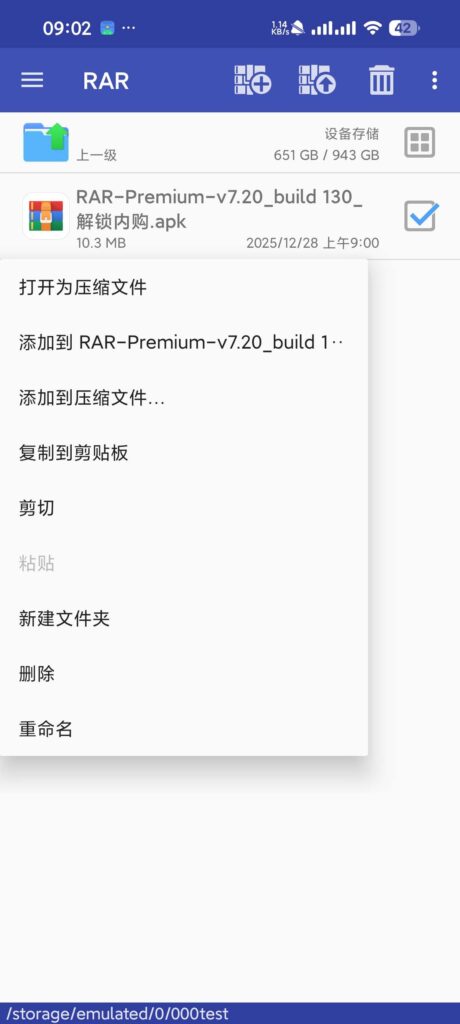This screenshot has width=460, height=1024.
Task: Tap the trash can delete icon
Action: point(382,80)
